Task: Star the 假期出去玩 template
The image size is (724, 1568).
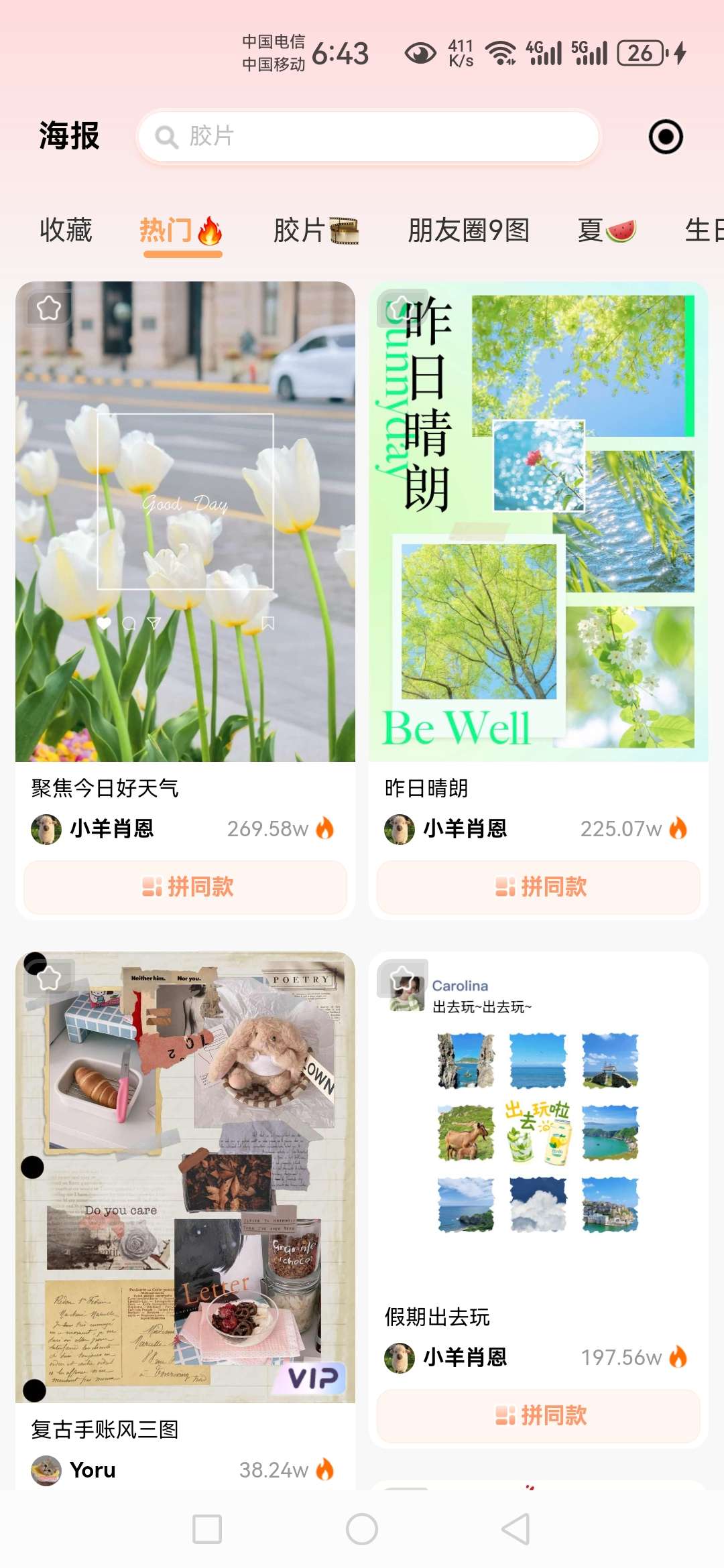Action: tap(402, 978)
